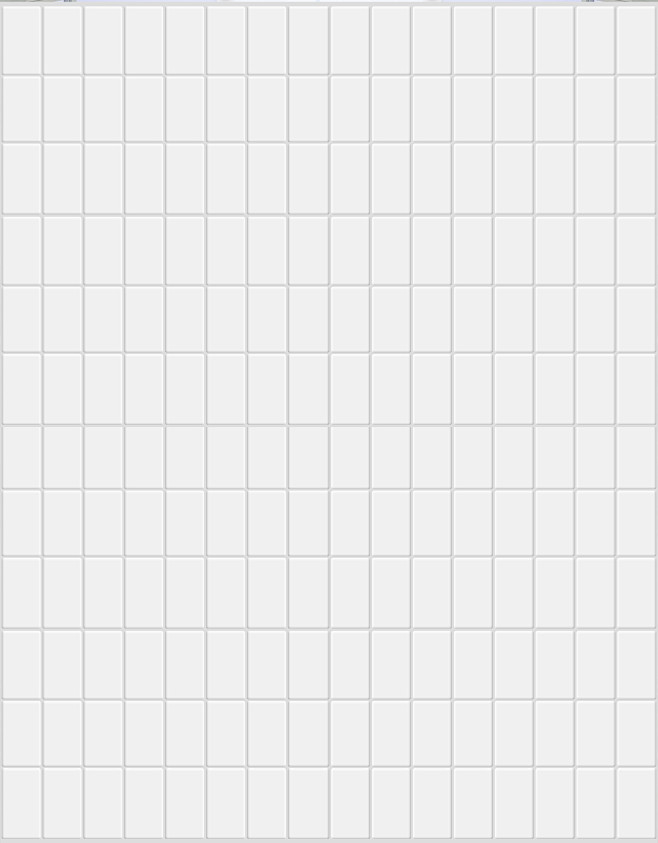Tap the bottom-left corner grid cell

pyautogui.click(x=22, y=802)
